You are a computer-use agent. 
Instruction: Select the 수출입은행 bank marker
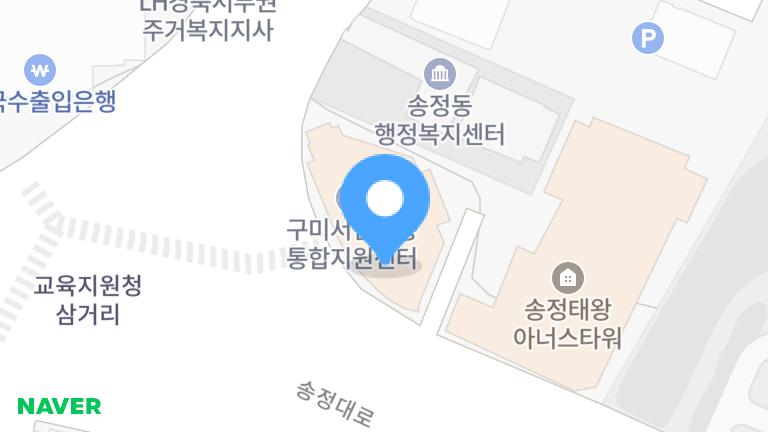click(x=41, y=70)
